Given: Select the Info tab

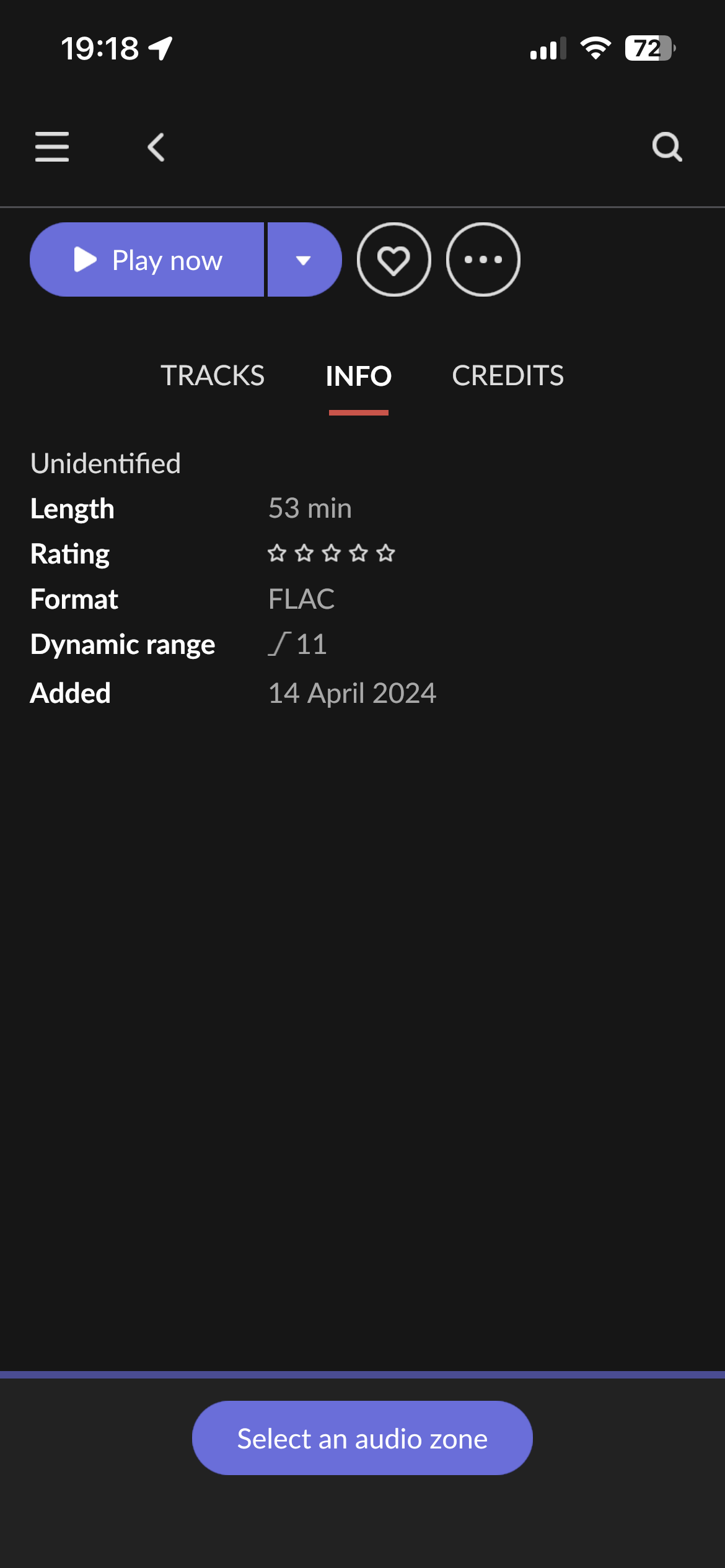Looking at the screenshot, I should pyautogui.click(x=359, y=376).
